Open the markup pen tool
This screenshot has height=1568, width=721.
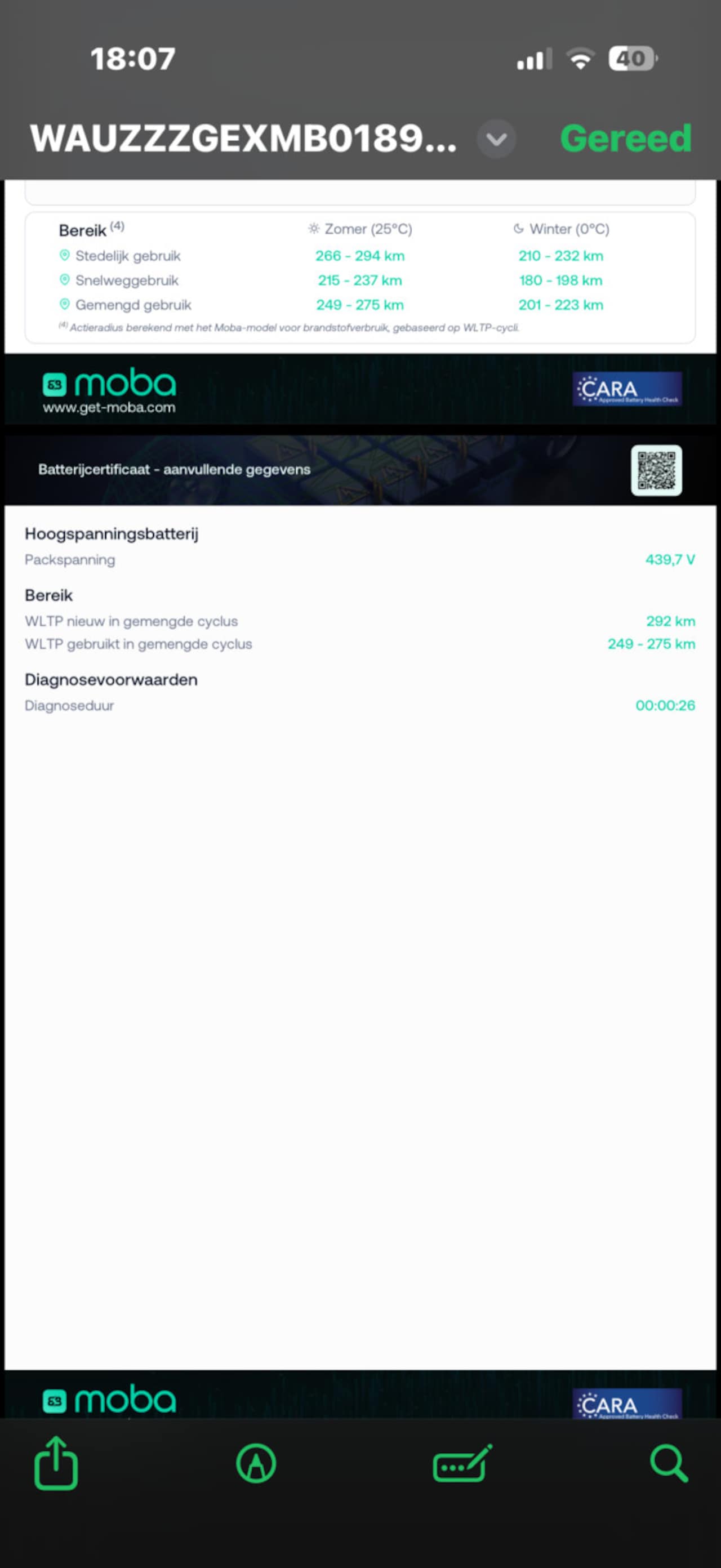pyautogui.click(x=256, y=1463)
